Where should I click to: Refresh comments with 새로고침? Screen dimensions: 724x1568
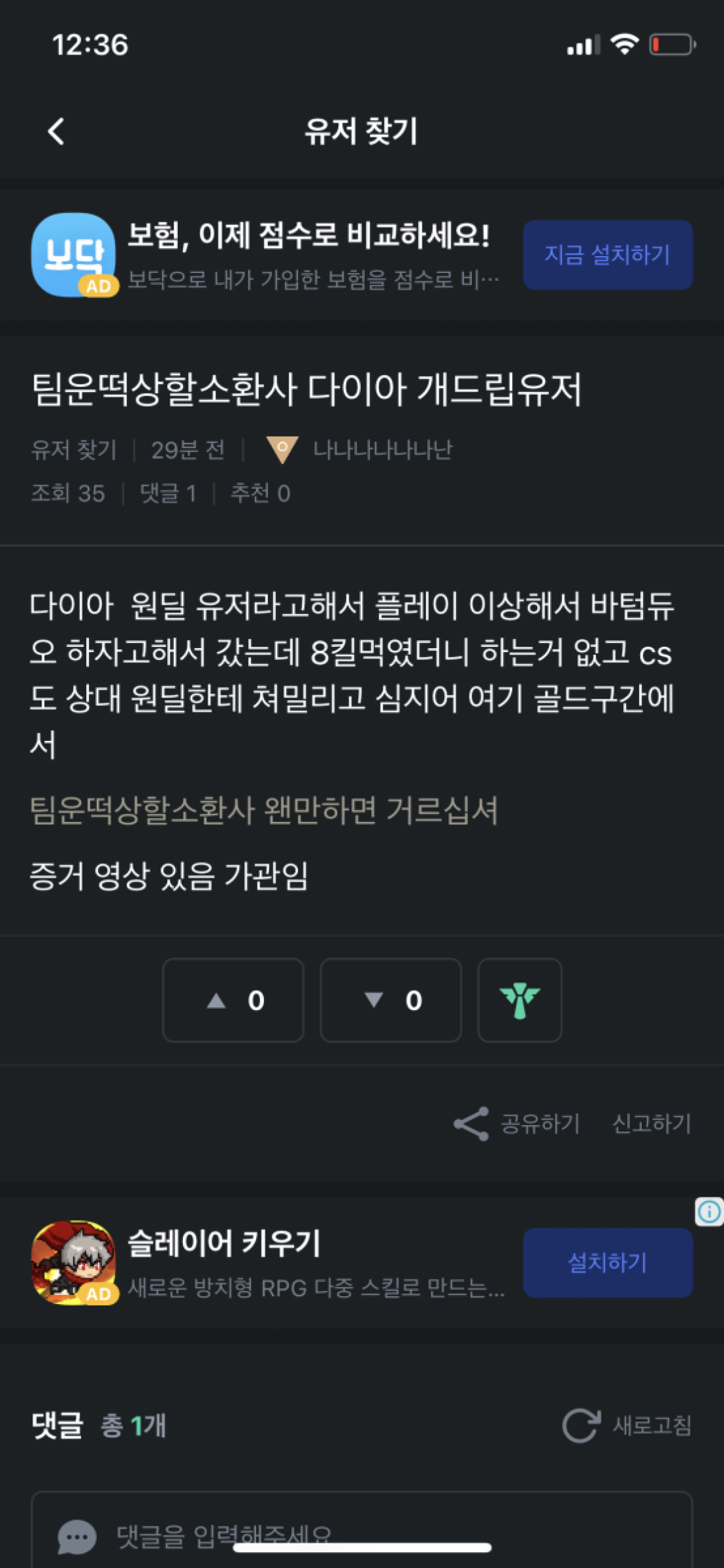pos(627,1426)
